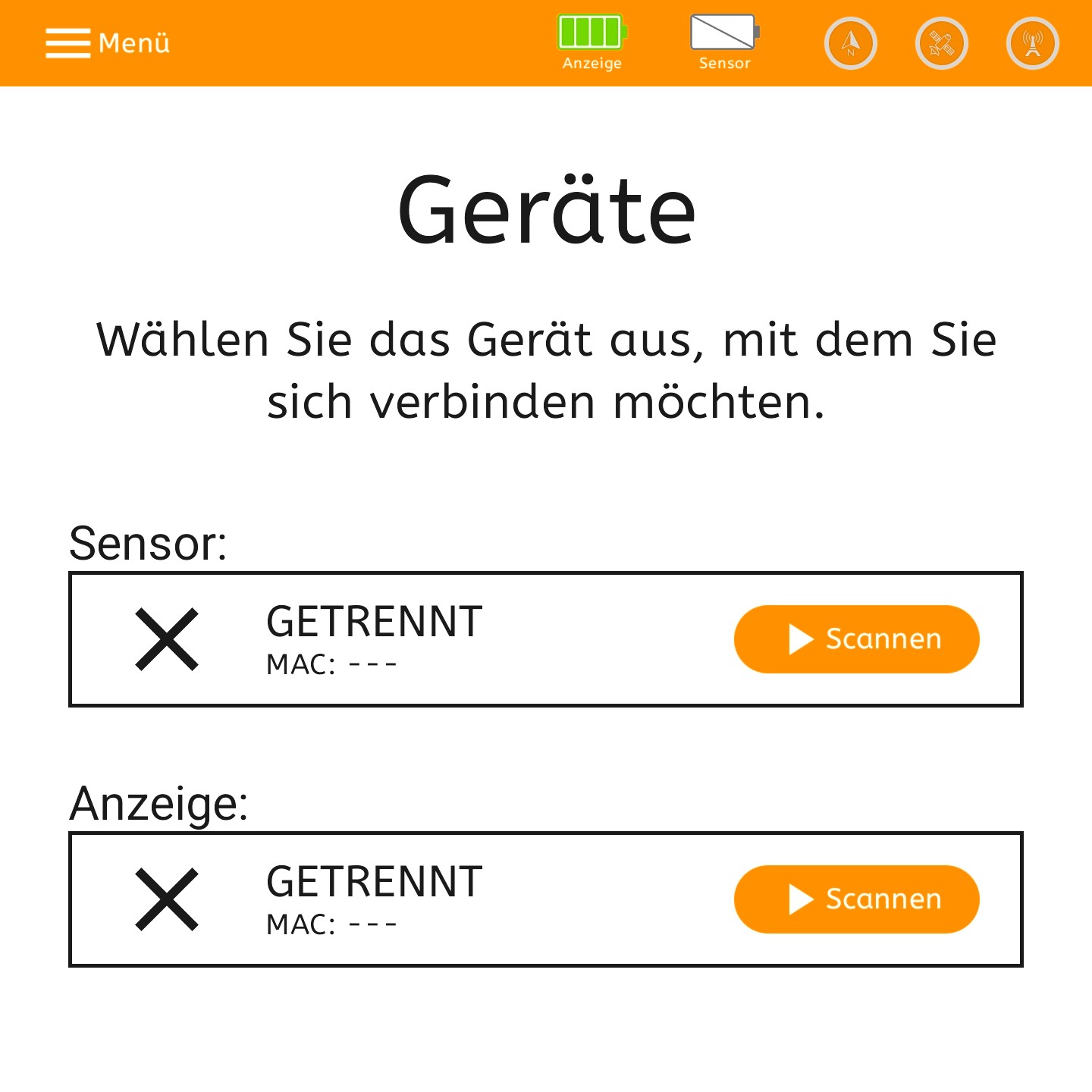This screenshot has width=1092, height=1092.
Task: Scan for an Anzeige device
Action: 856,899
